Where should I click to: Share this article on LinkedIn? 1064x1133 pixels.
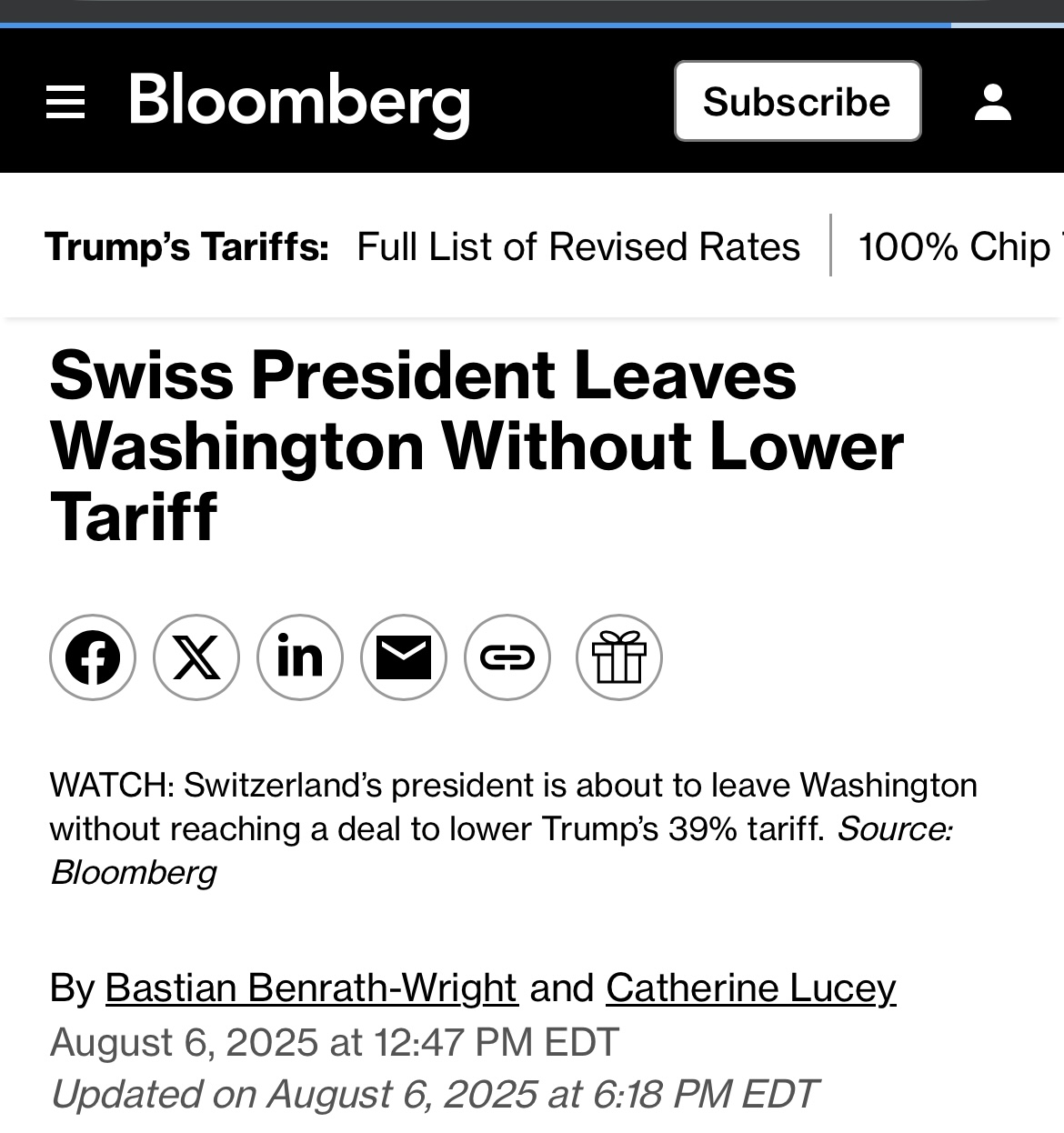pyautogui.click(x=300, y=657)
